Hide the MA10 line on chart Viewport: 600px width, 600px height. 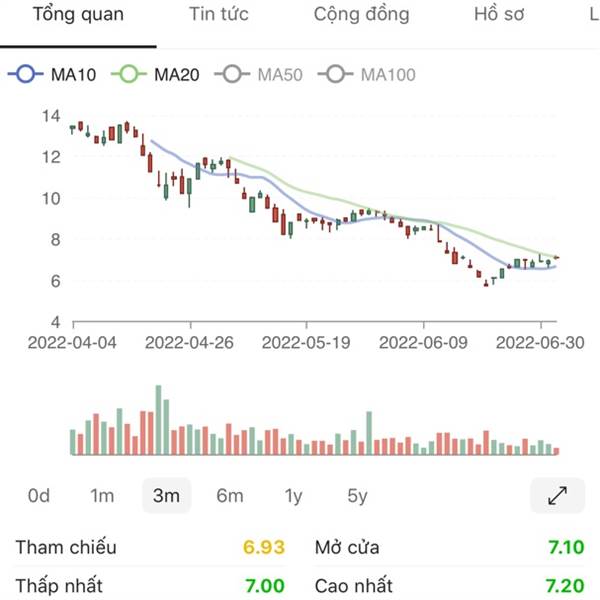pyautogui.click(x=52, y=74)
